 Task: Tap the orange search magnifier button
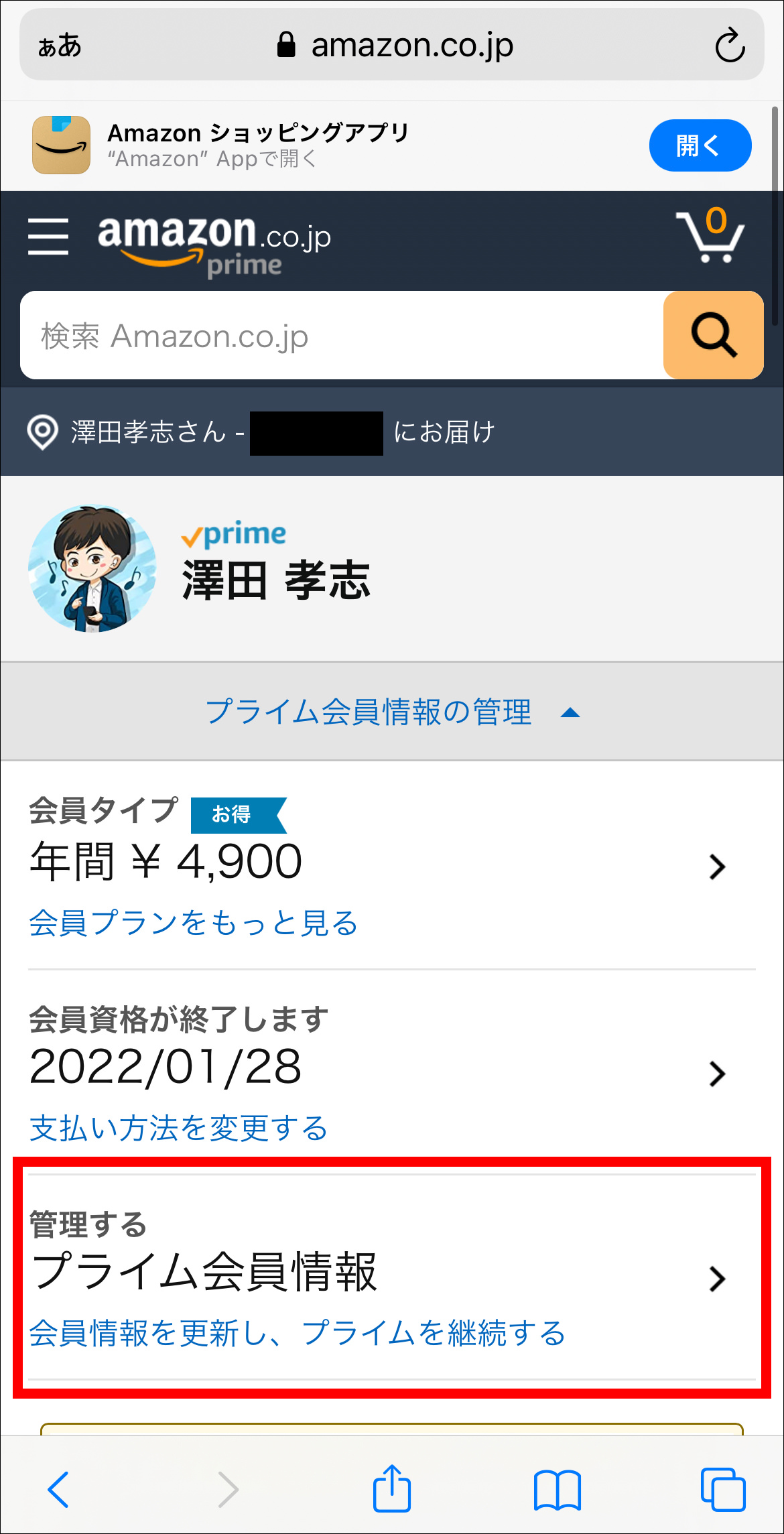coord(713,335)
